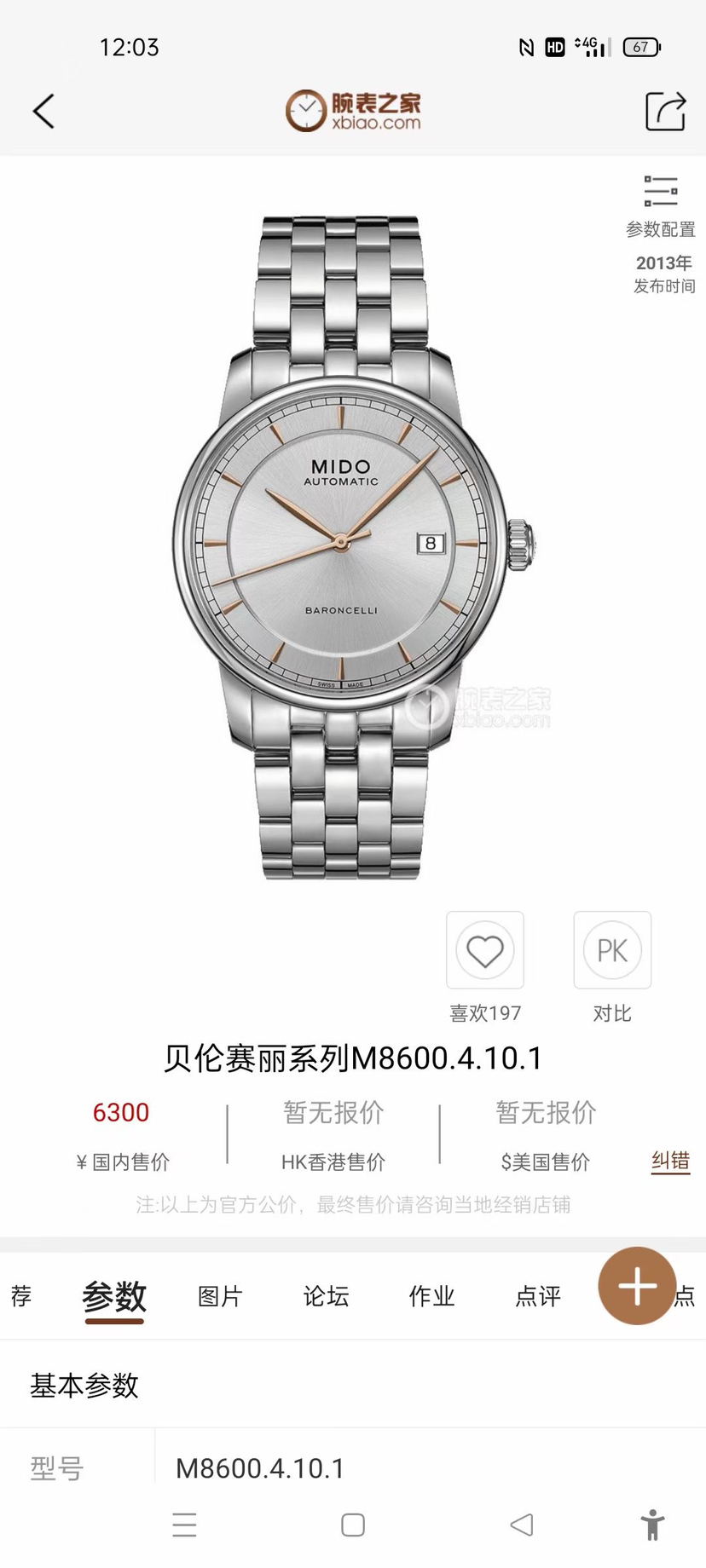
Task: Switch to the 论坛 tab
Action: point(326,1296)
